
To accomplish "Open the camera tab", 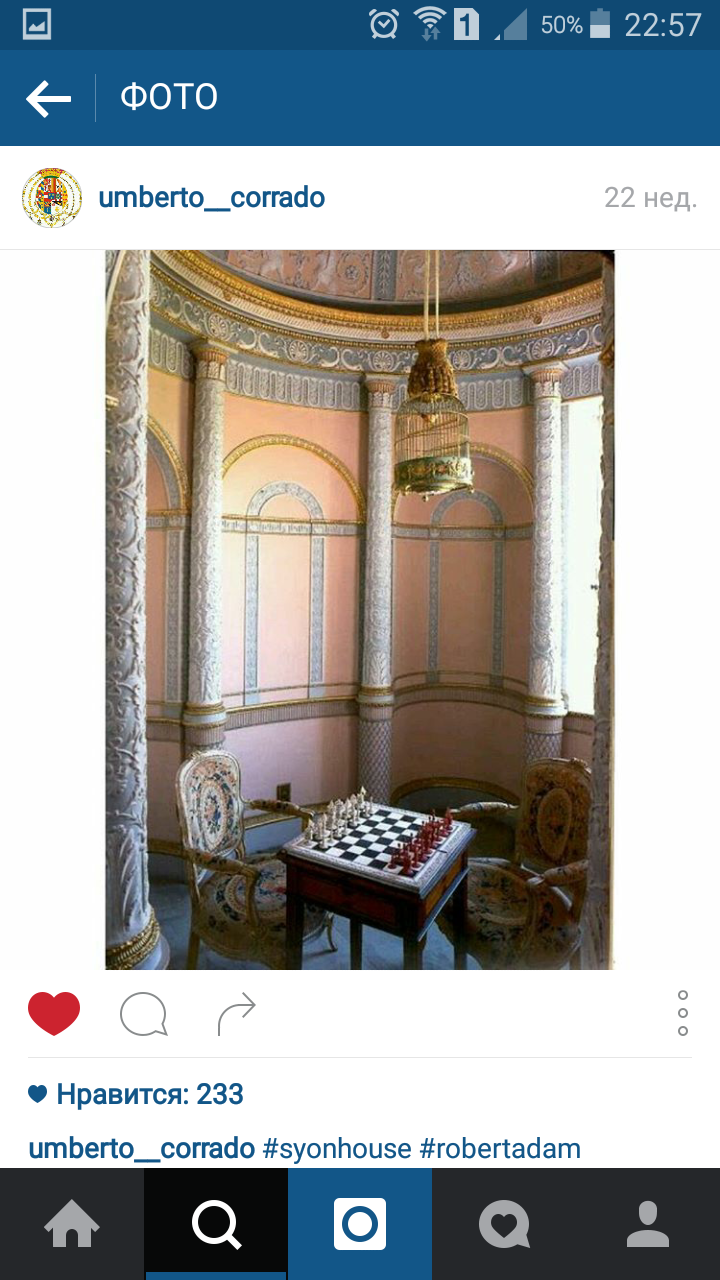I will 360,1224.
